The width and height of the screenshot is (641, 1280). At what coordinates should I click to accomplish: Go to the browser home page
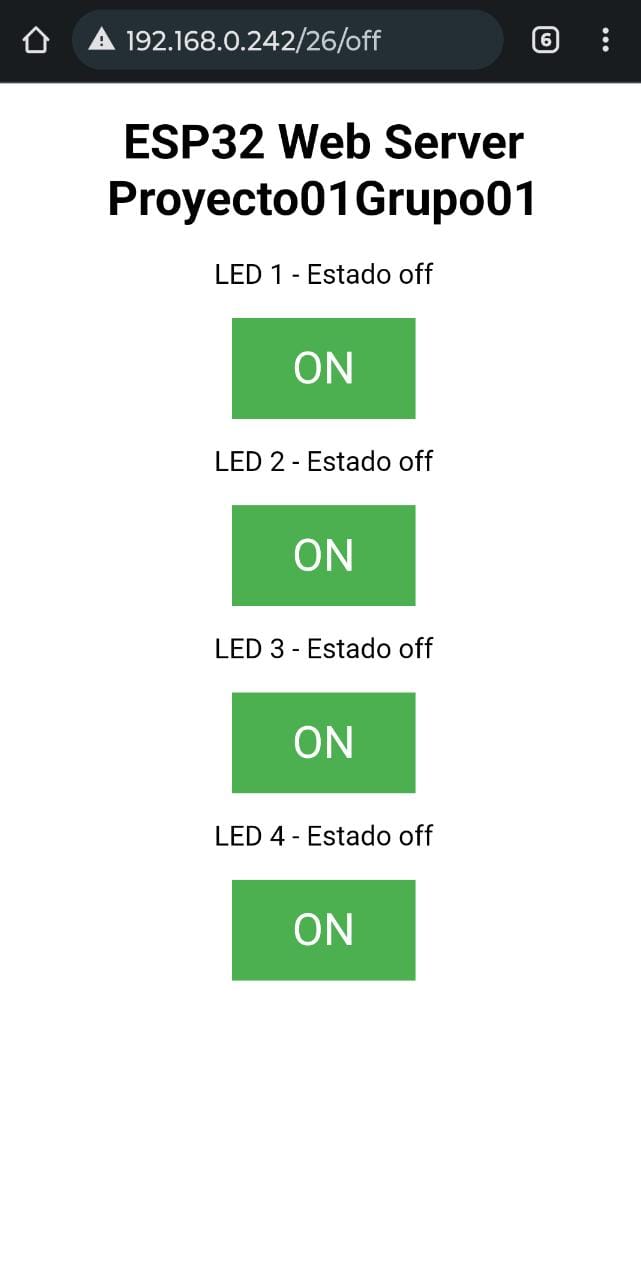click(36, 40)
